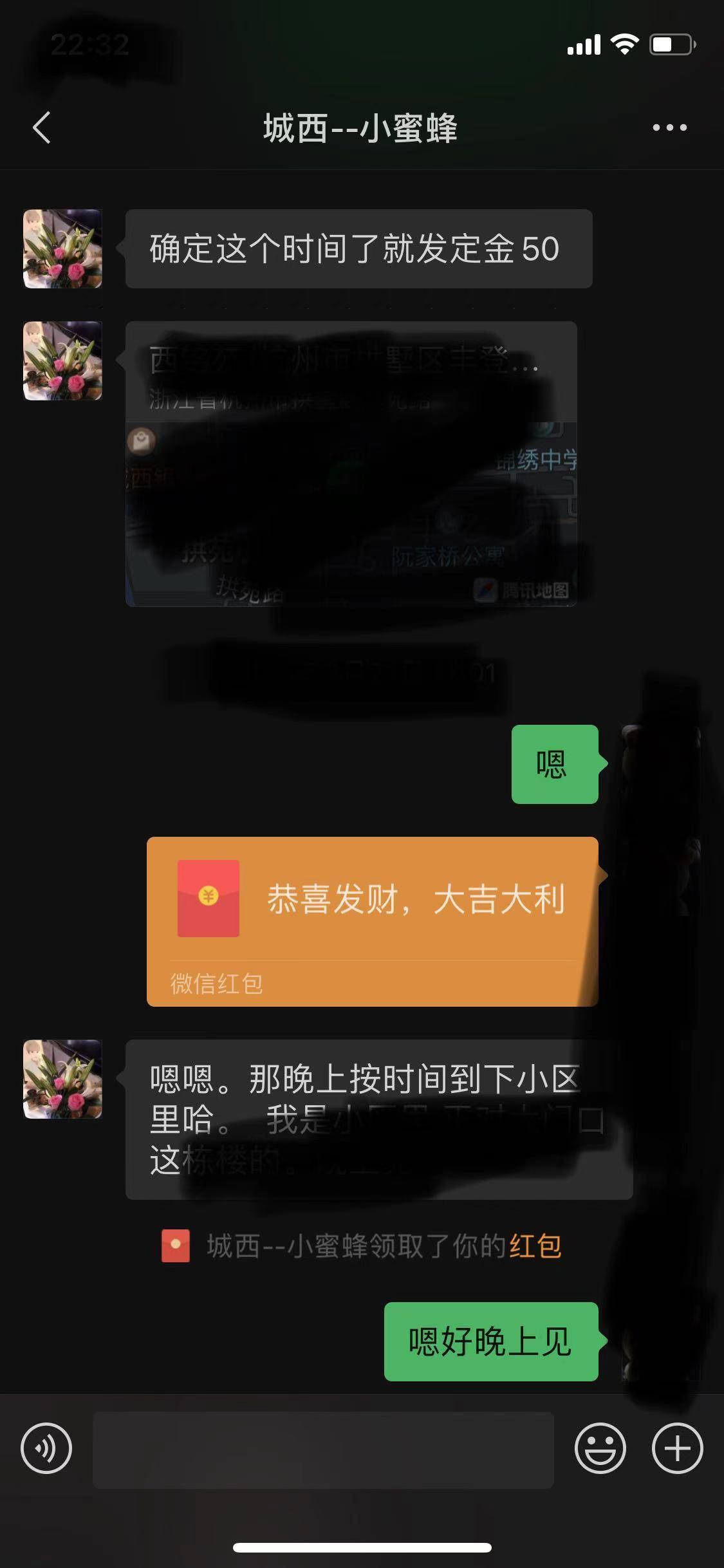Tap the orange 红包 link in notice
Image resolution: width=724 pixels, height=1568 pixels.
point(535,1246)
